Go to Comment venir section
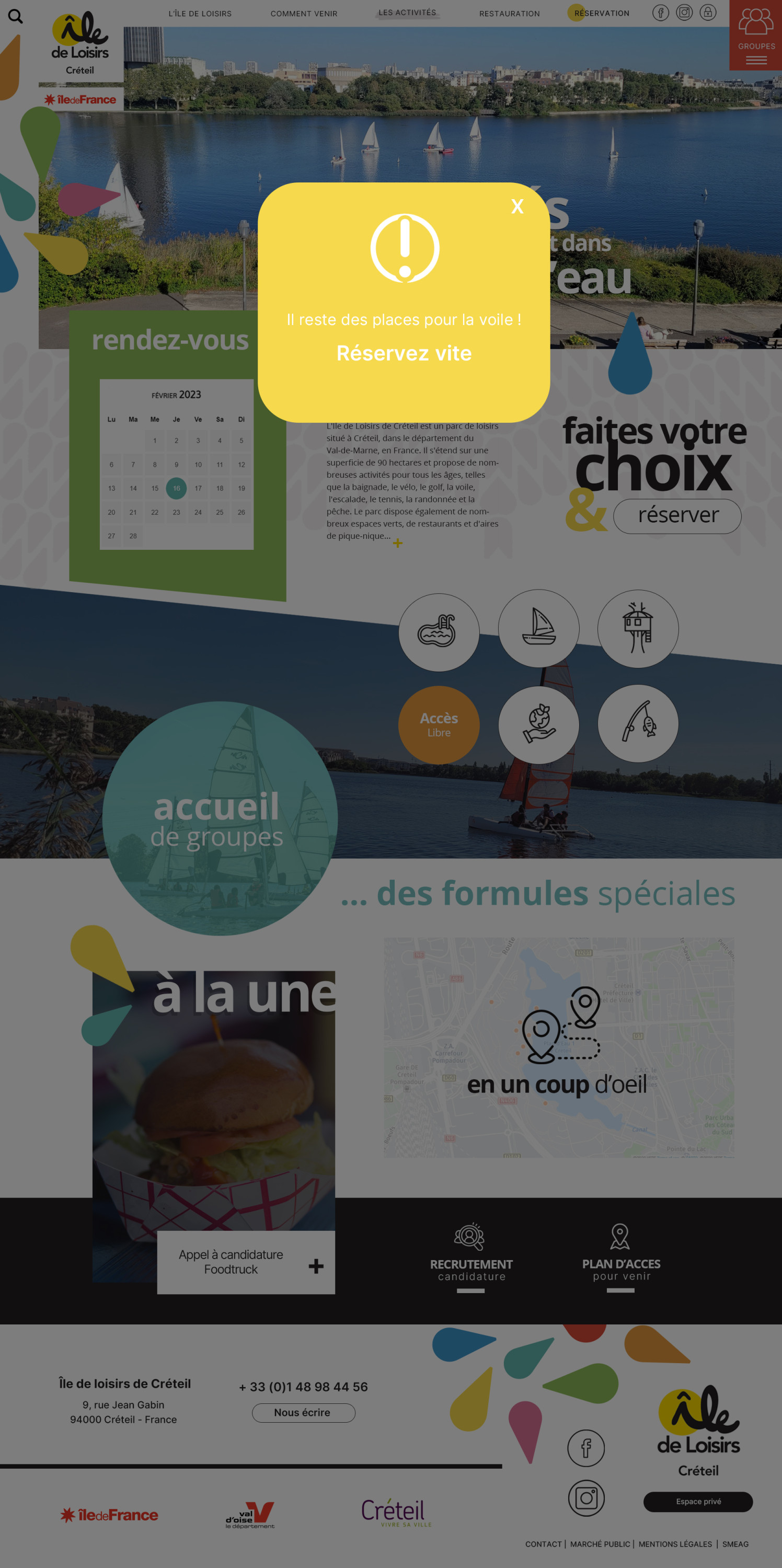Screen dimensions: 782x1568 tap(304, 14)
